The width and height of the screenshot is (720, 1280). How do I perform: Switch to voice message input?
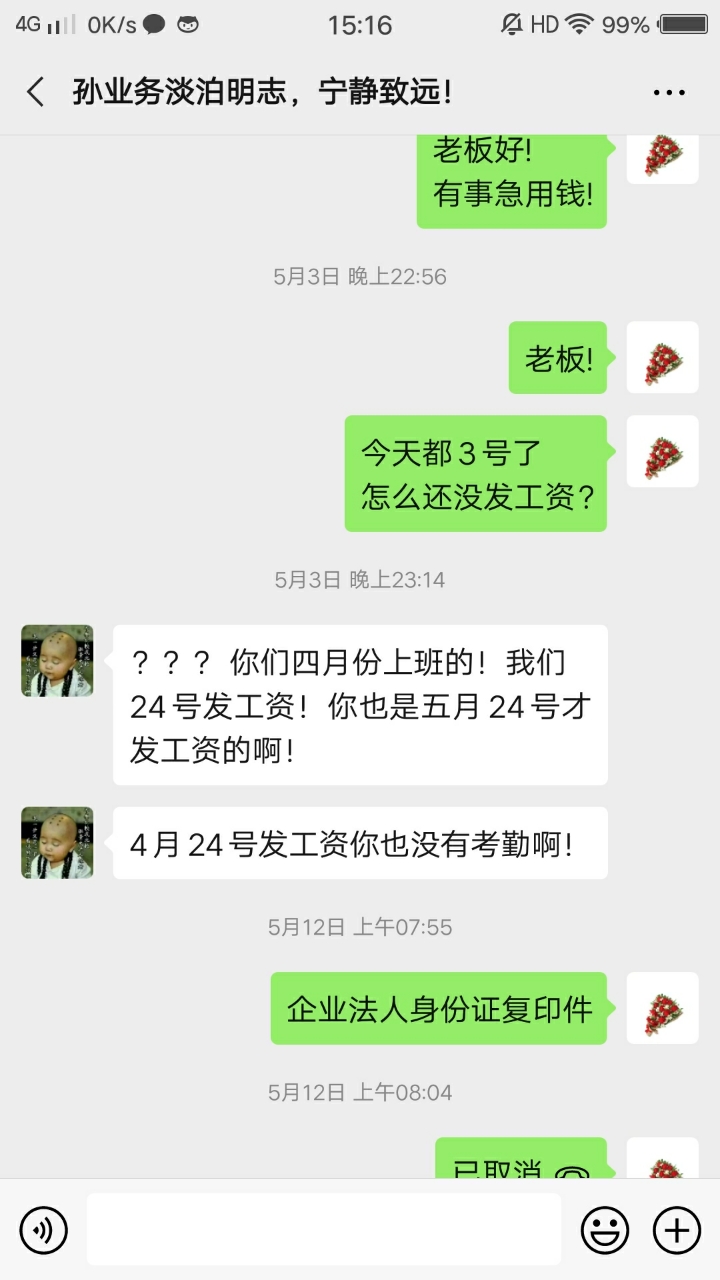coord(44,1229)
